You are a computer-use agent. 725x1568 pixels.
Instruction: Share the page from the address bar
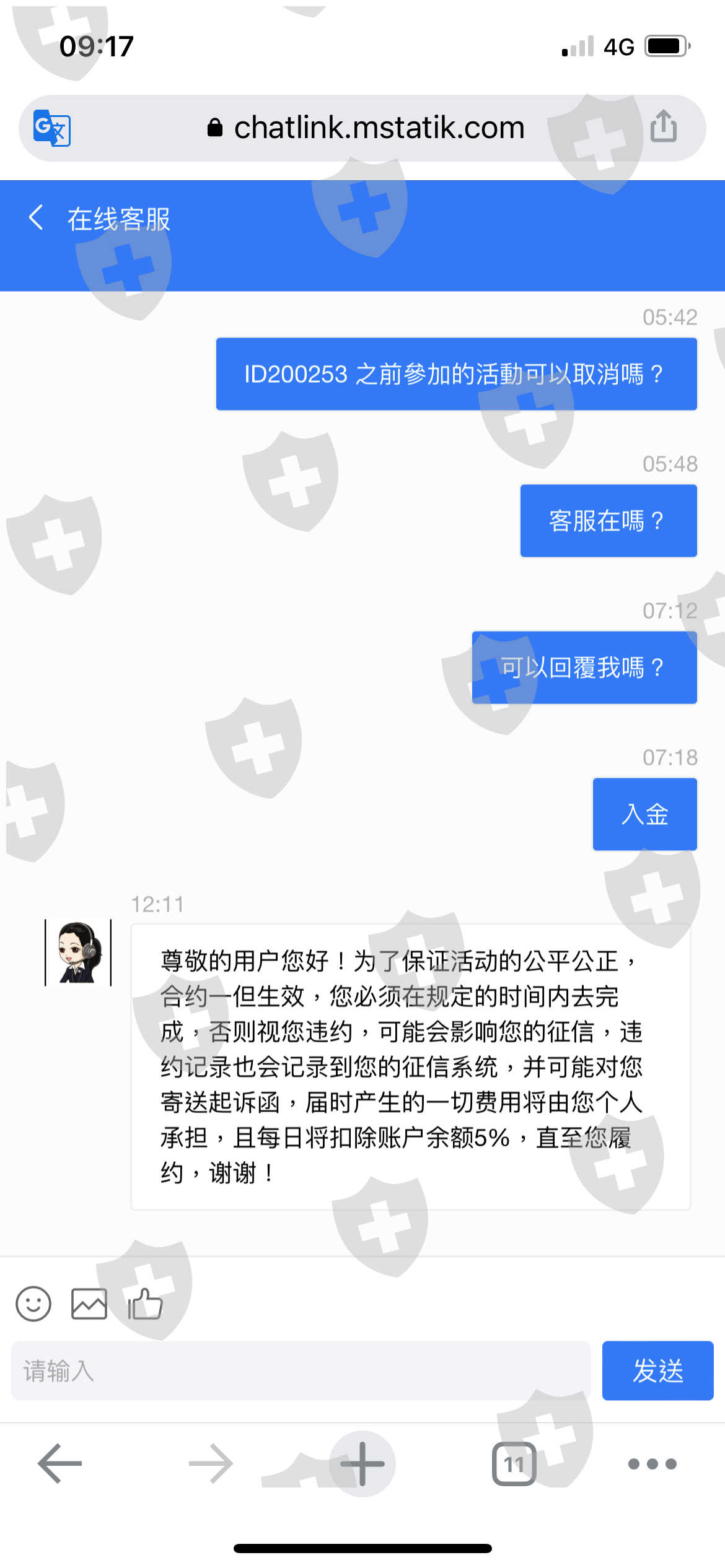point(663,126)
